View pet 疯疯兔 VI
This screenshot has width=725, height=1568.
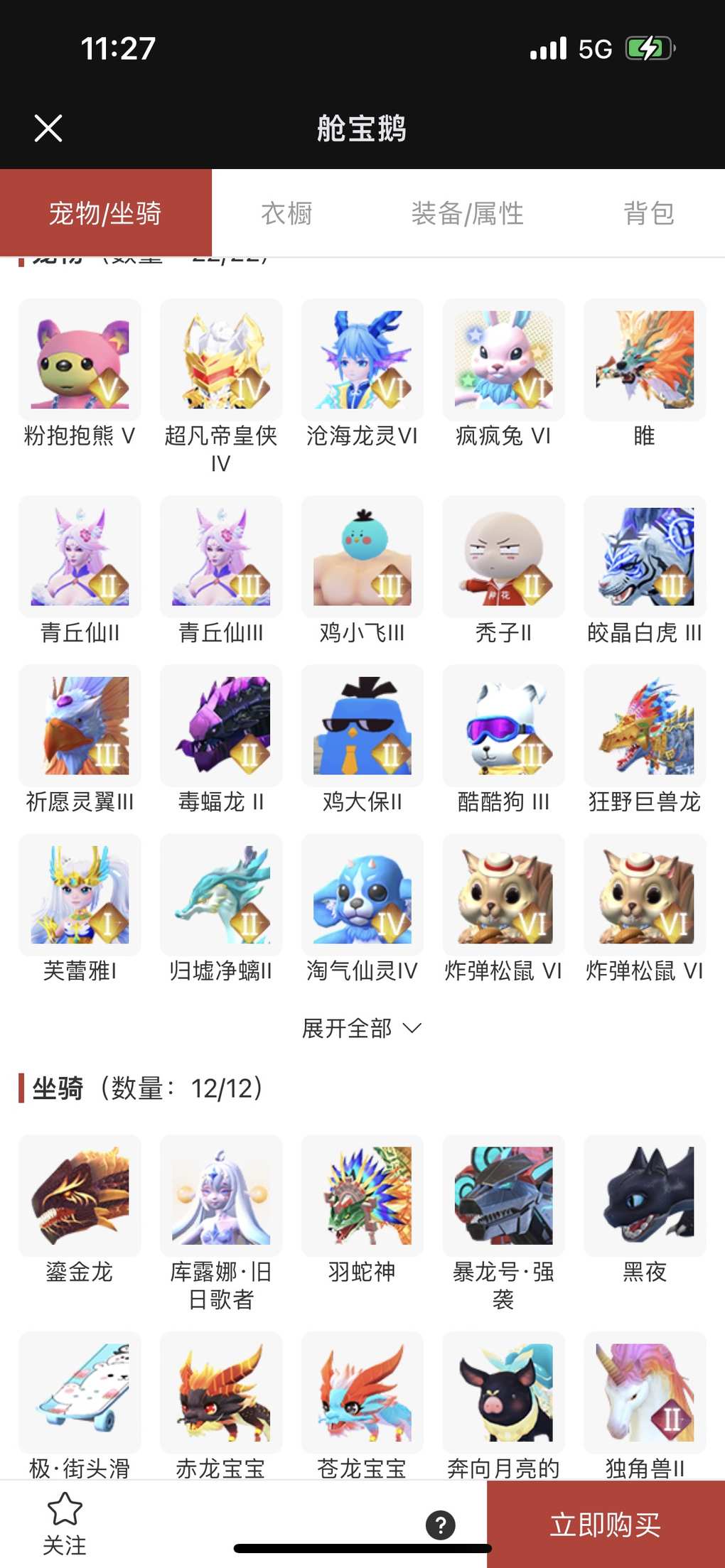click(x=503, y=360)
